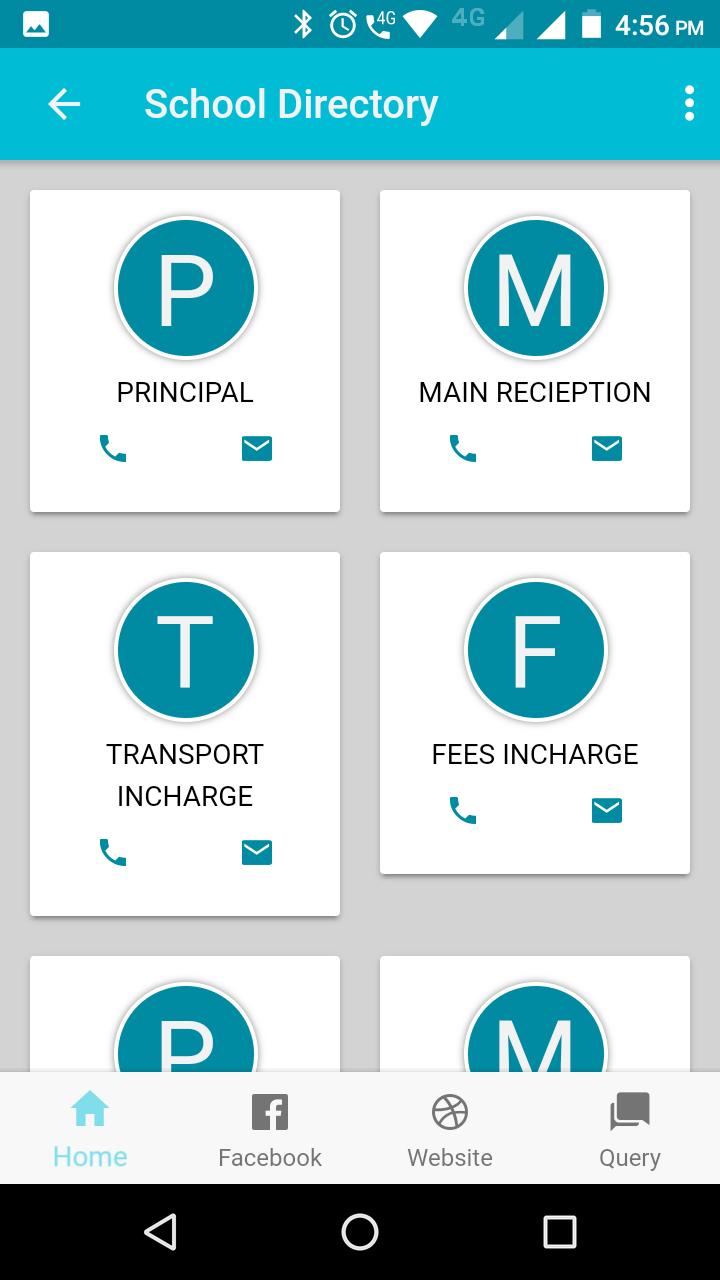This screenshot has width=720, height=1280.
Task: Call the Transport Incharge
Action: [113, 852]
